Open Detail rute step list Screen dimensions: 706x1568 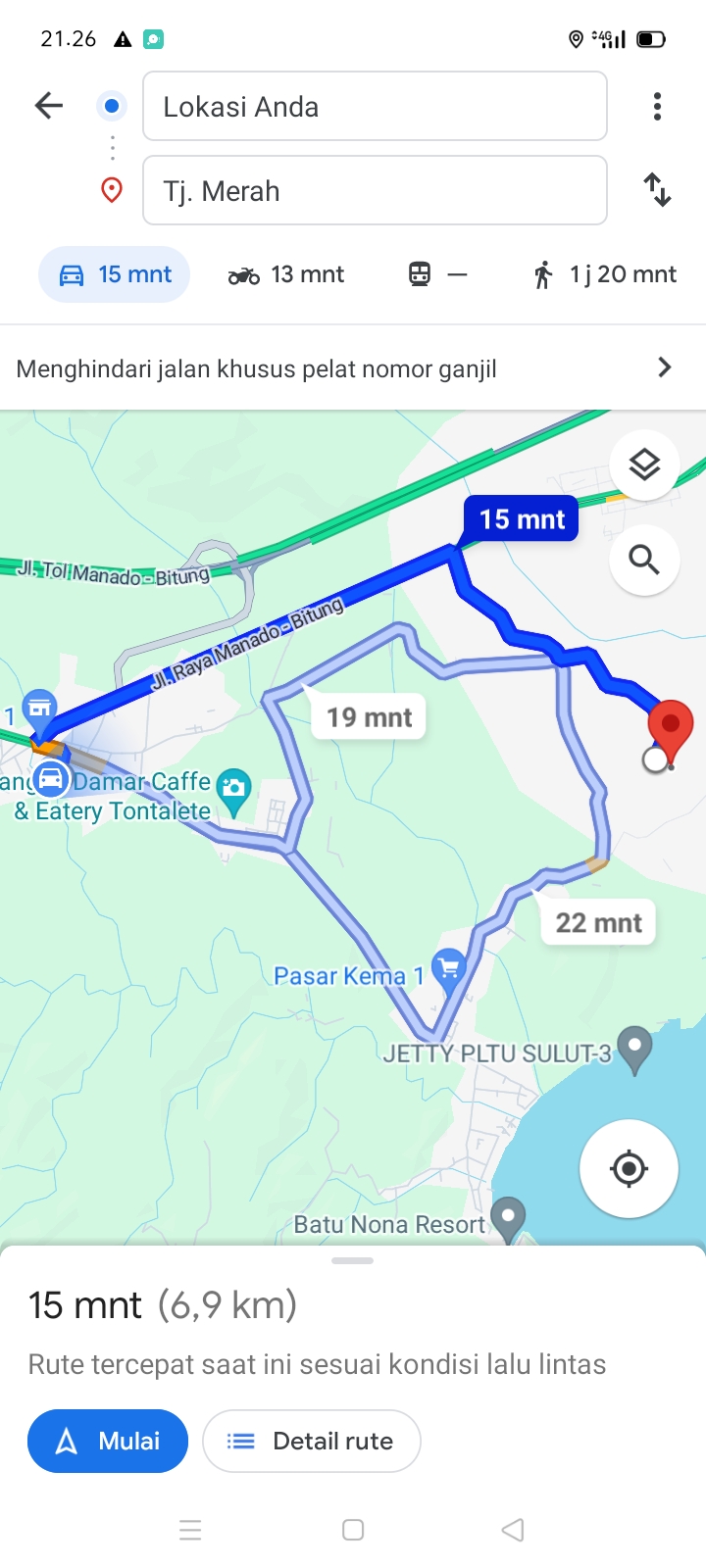312,1441
